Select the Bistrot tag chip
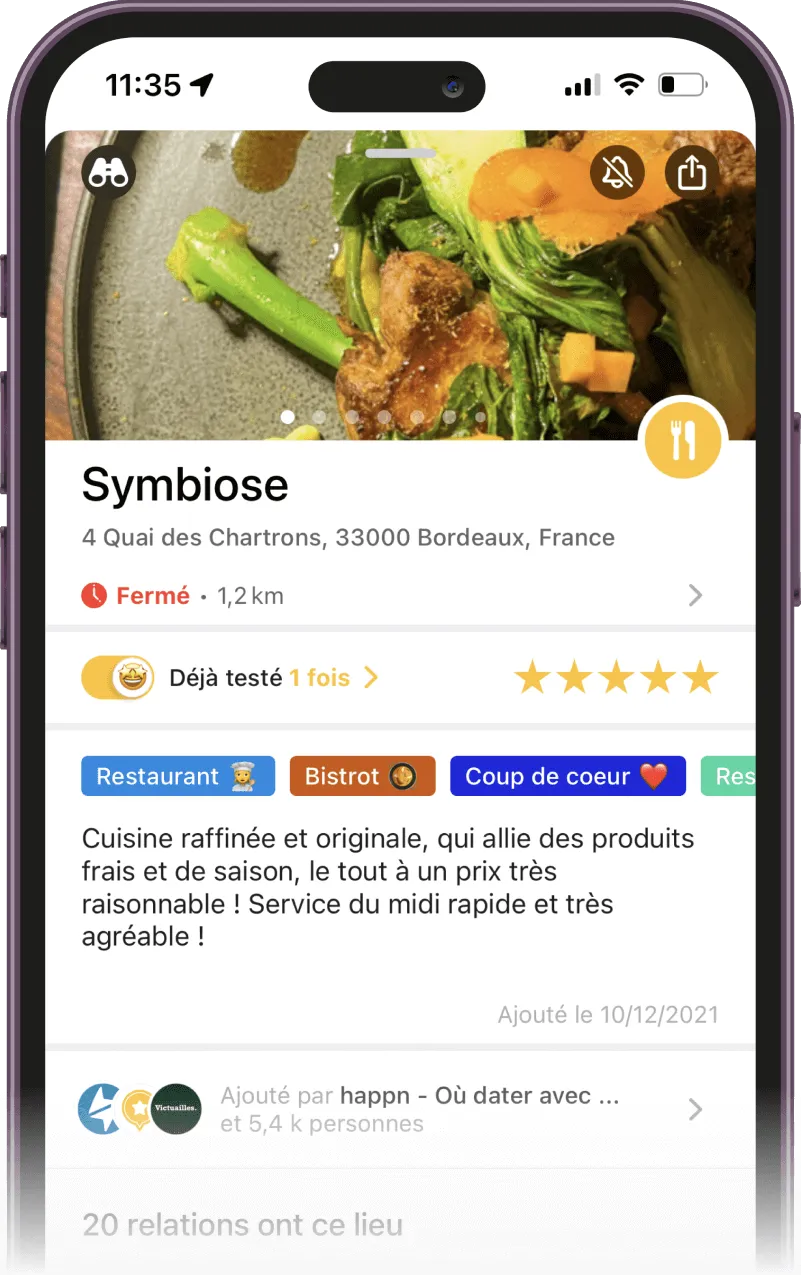 click(x=362, y=776)
